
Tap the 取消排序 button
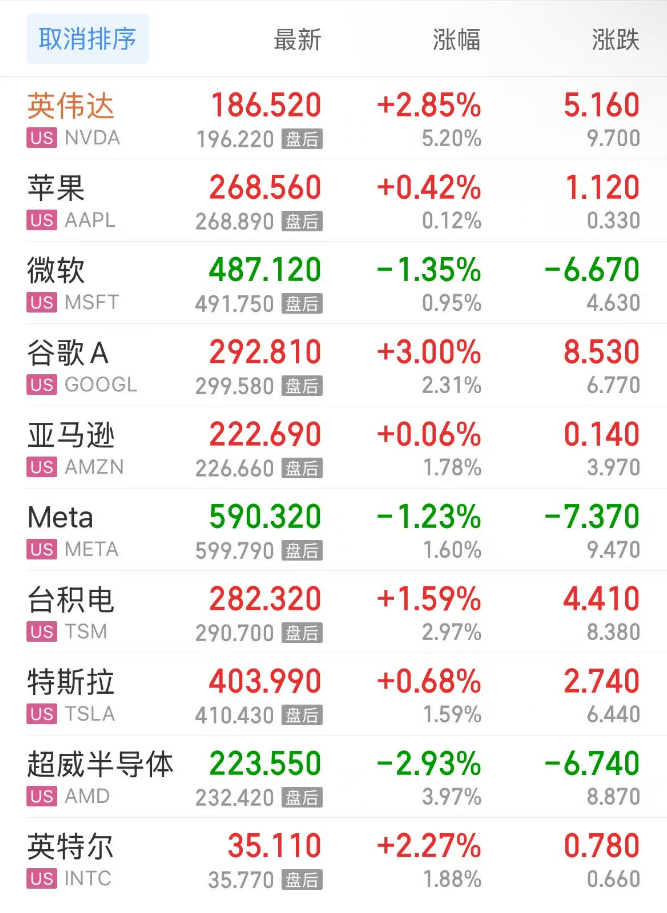pyautogui.click(x=87, y=39)
